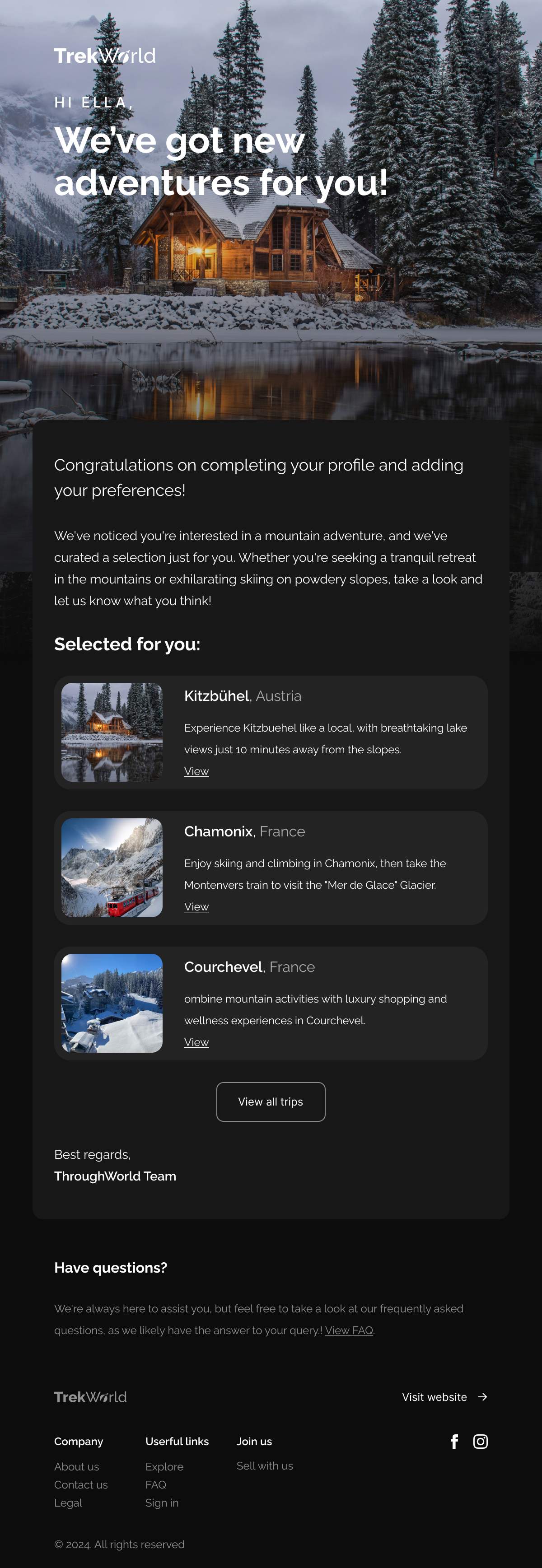542x1568 pixels.
Task: Open the Legal footer link
Action: click(x=68, y=1503)
